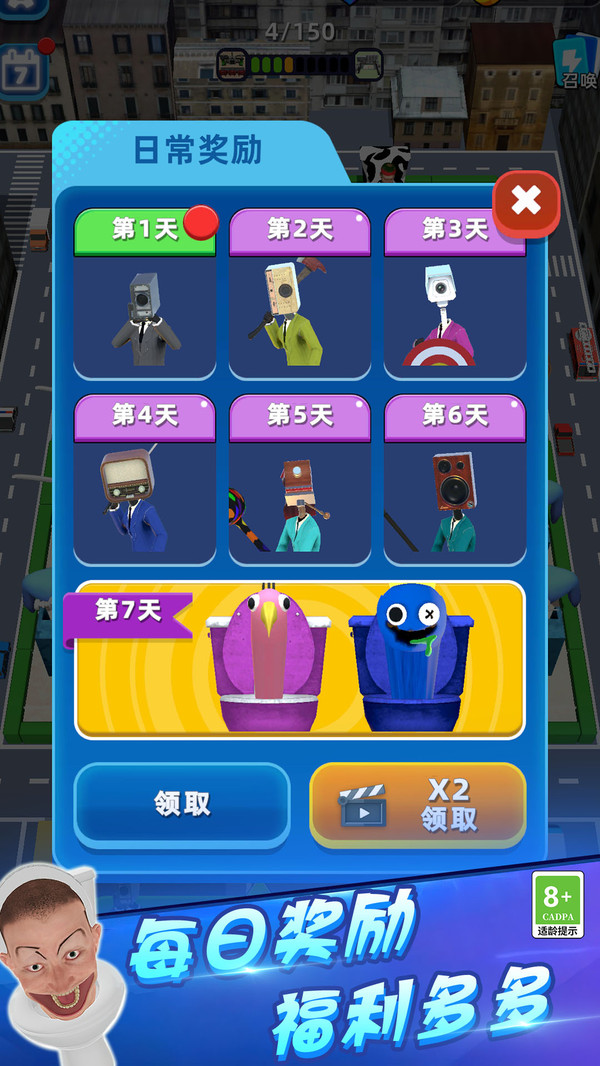Close the daily rewards dialog
The width and height of the screenshot is (600, 1066).
[x=526, y=202]
